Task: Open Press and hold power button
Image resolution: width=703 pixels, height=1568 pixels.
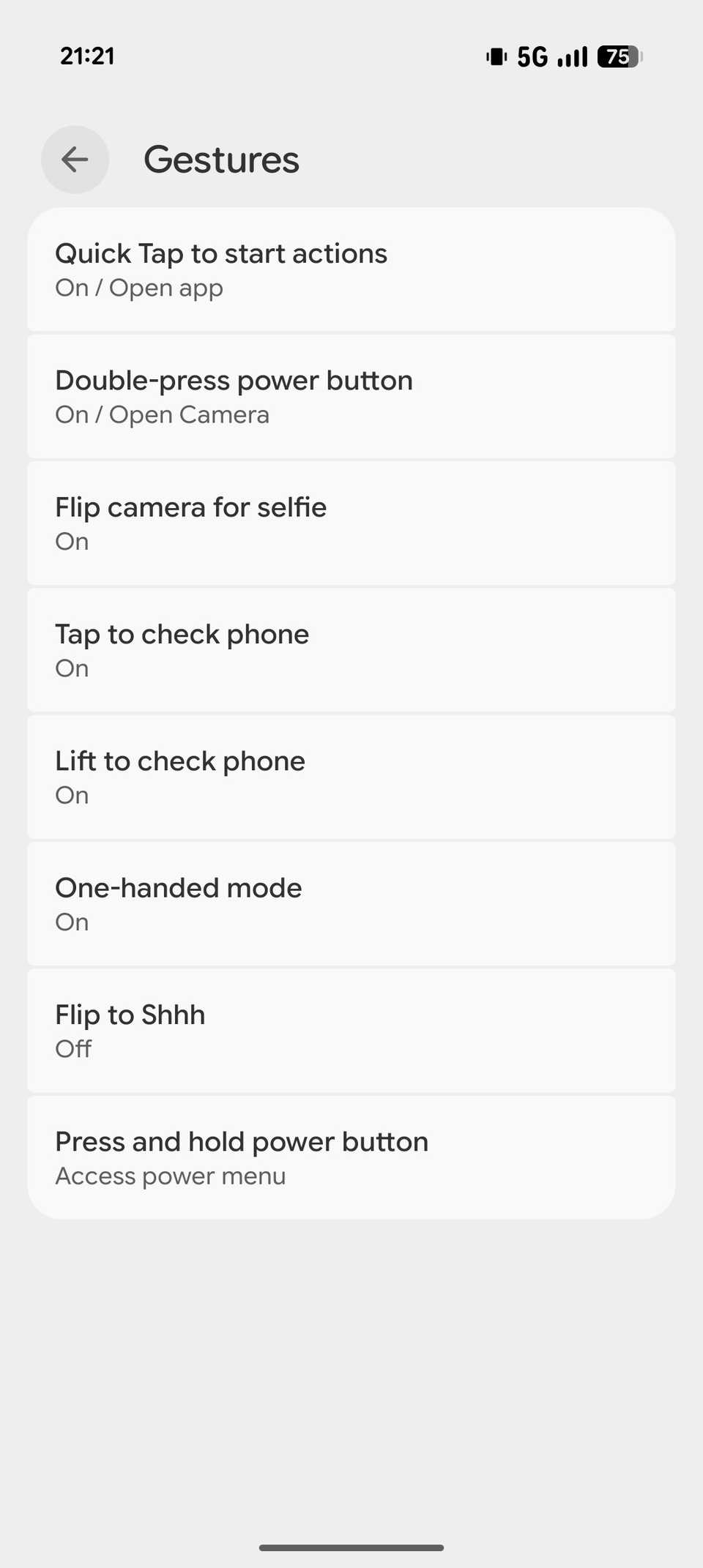Action: (351, 1157)
